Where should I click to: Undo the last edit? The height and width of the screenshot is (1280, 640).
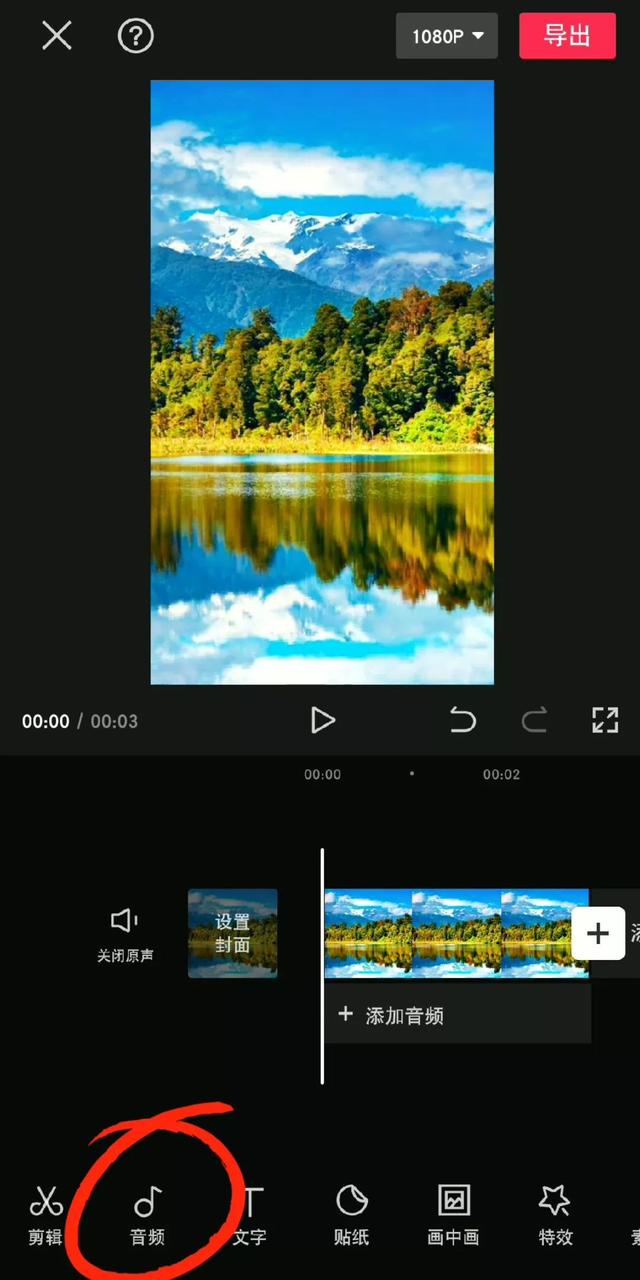coord(462,720)
